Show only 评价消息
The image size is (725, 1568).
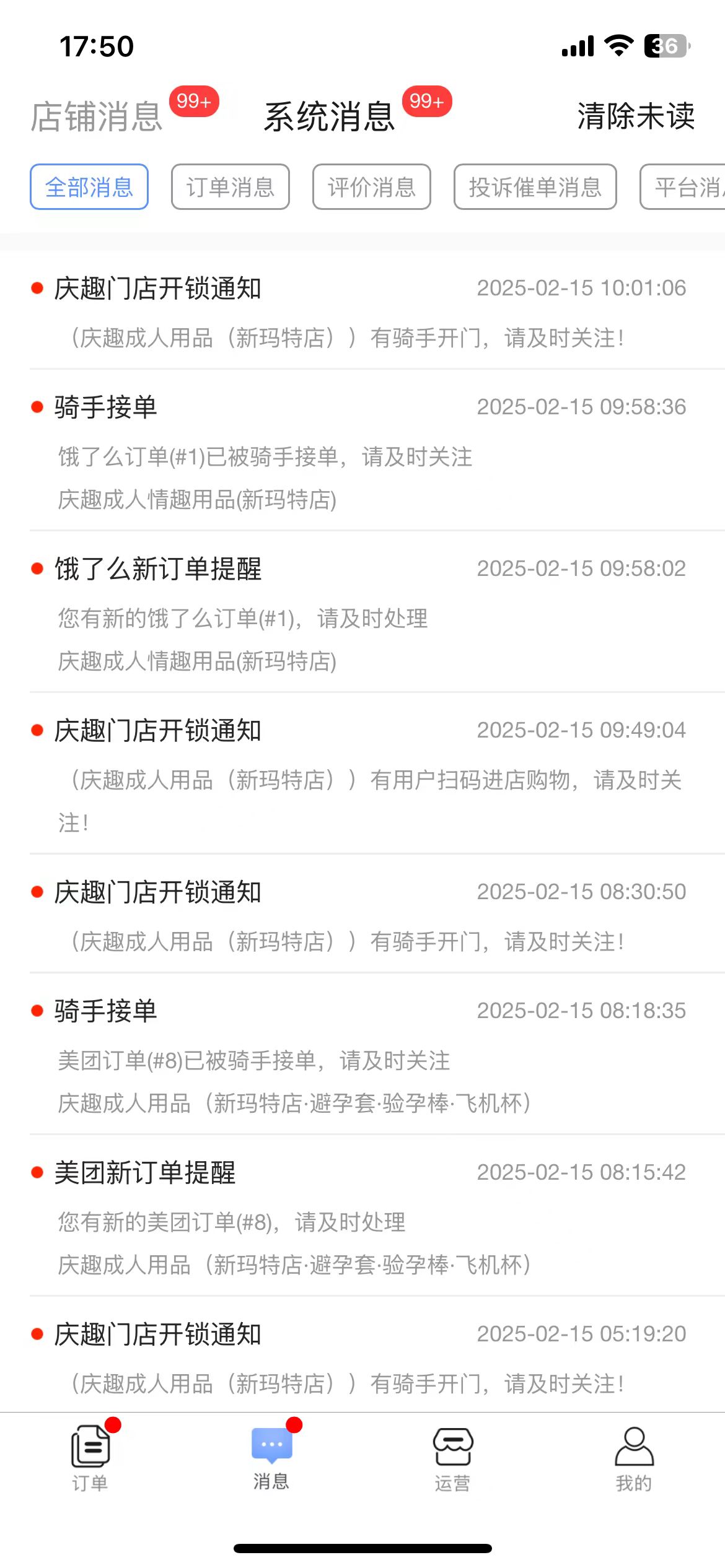click(x=372, y=187)
